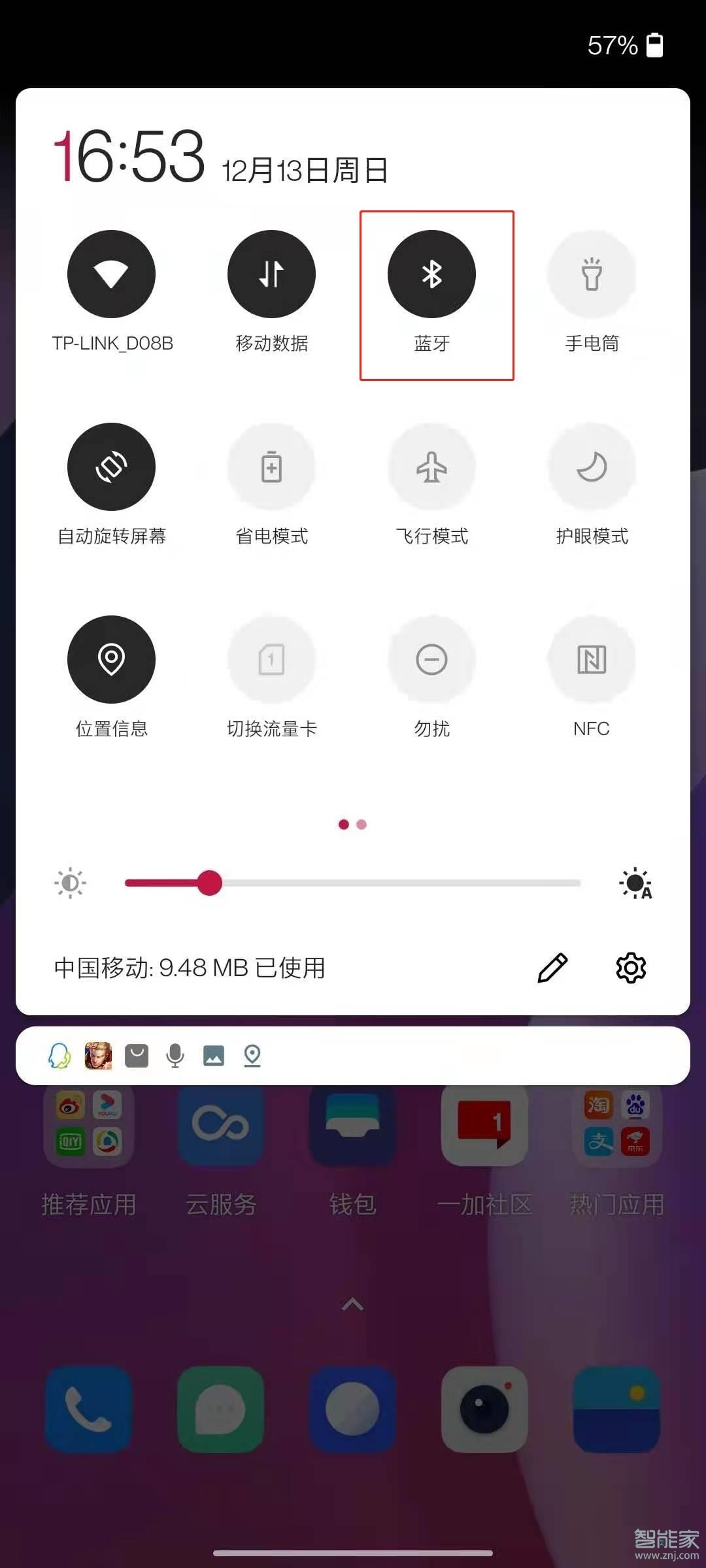Switch to the second quick settings page dot
Screen dimensions: 706x1568
(x=362, y=825)
